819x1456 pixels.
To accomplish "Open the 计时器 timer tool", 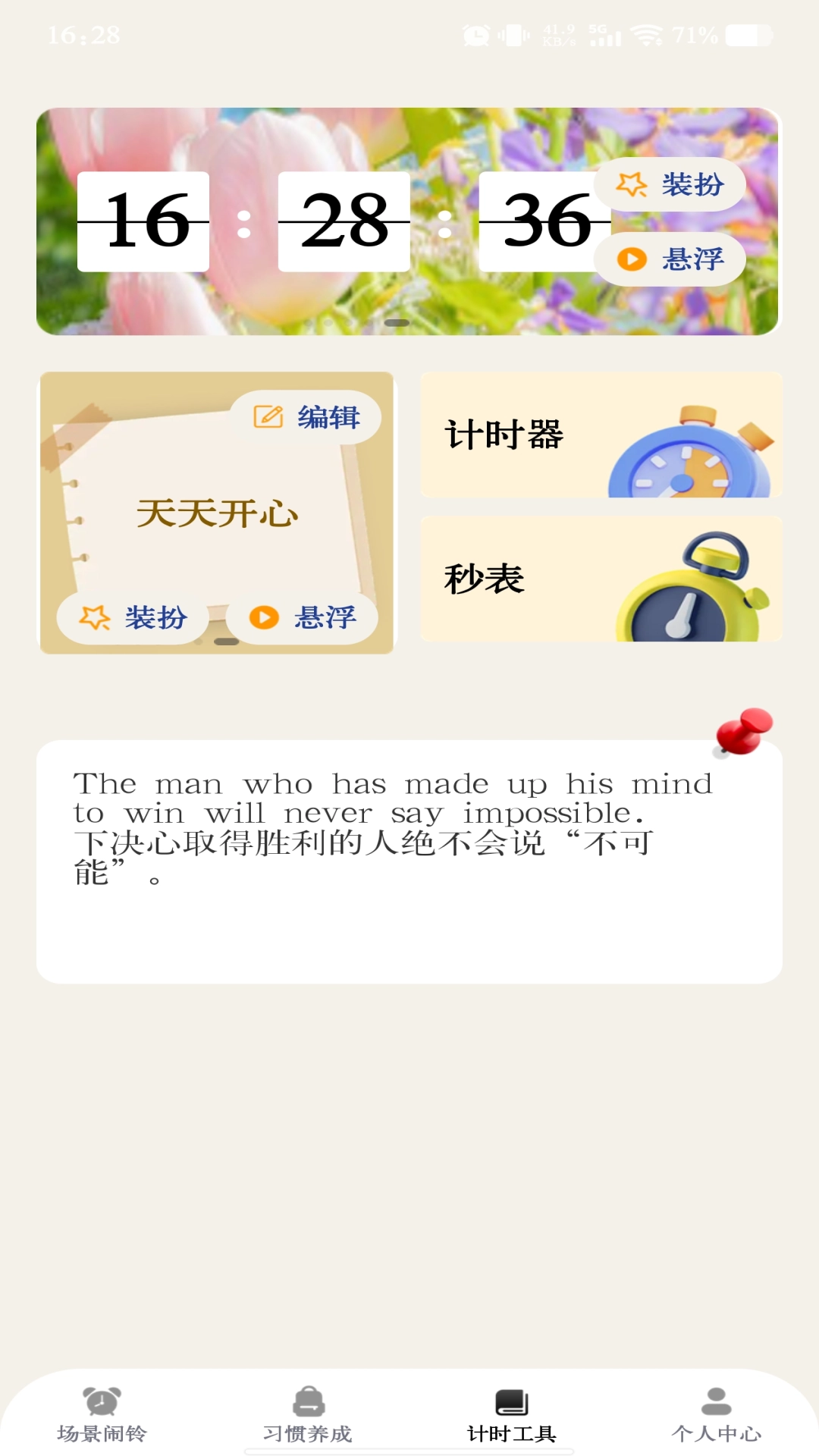I will click(600, 435).
